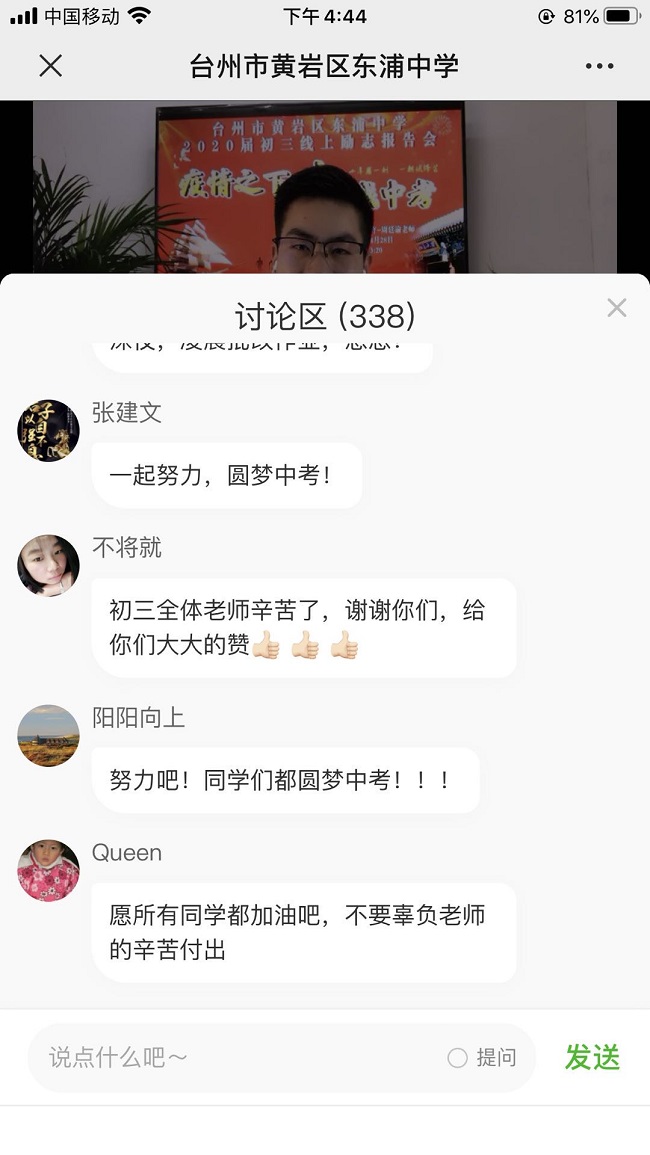650x1155 pixels.
Task: Open 张建文's profile avatar
Action: pyautogui.click(x=48, y=431)
